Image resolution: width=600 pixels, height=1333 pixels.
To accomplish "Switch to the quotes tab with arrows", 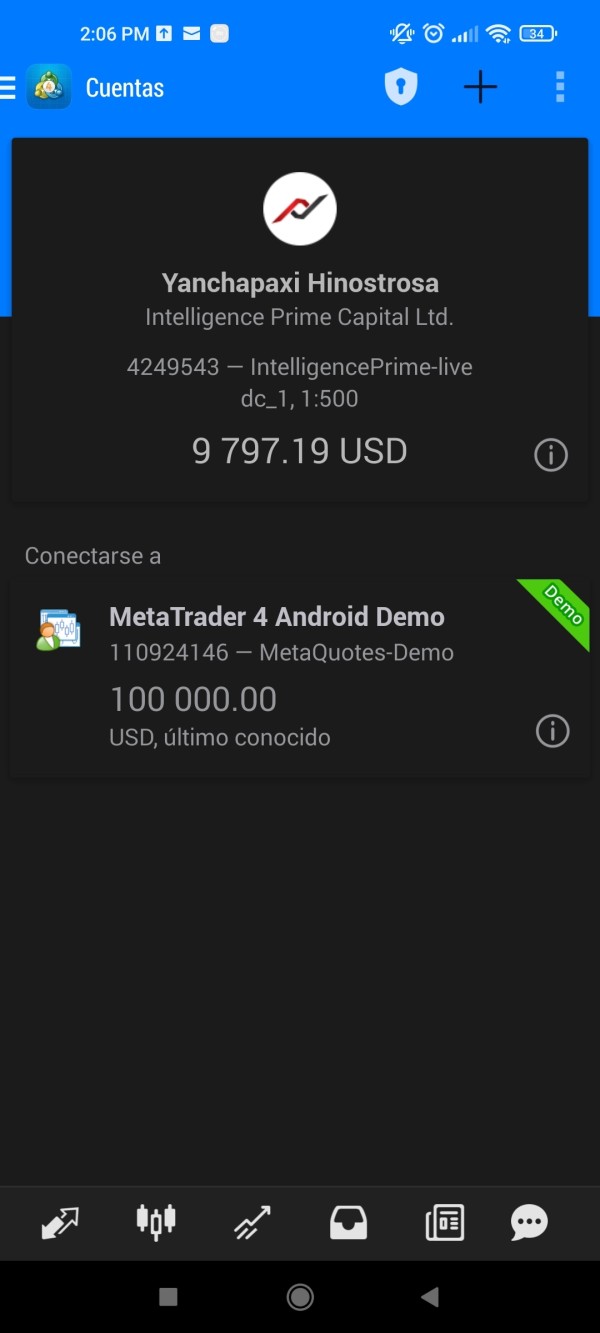I will click(60, 1222).
